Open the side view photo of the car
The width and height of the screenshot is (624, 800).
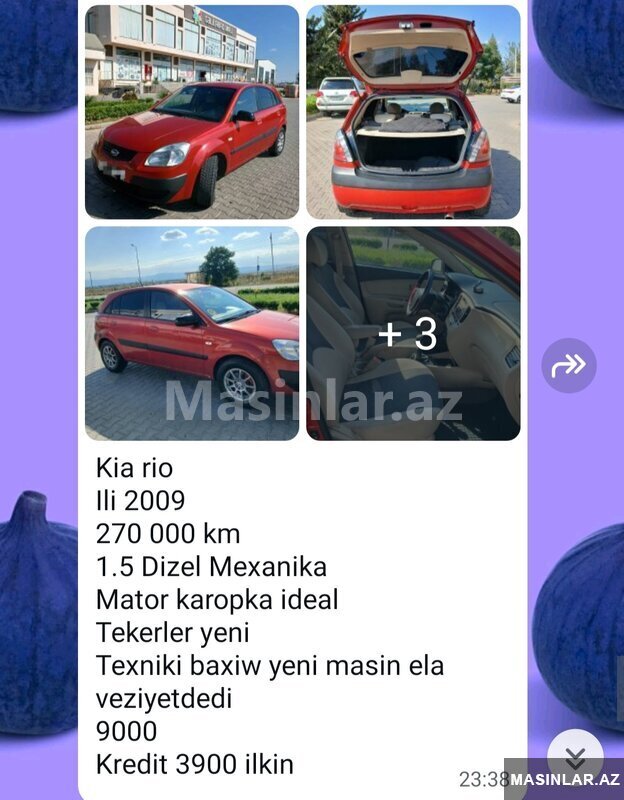(x=192, y=334)
